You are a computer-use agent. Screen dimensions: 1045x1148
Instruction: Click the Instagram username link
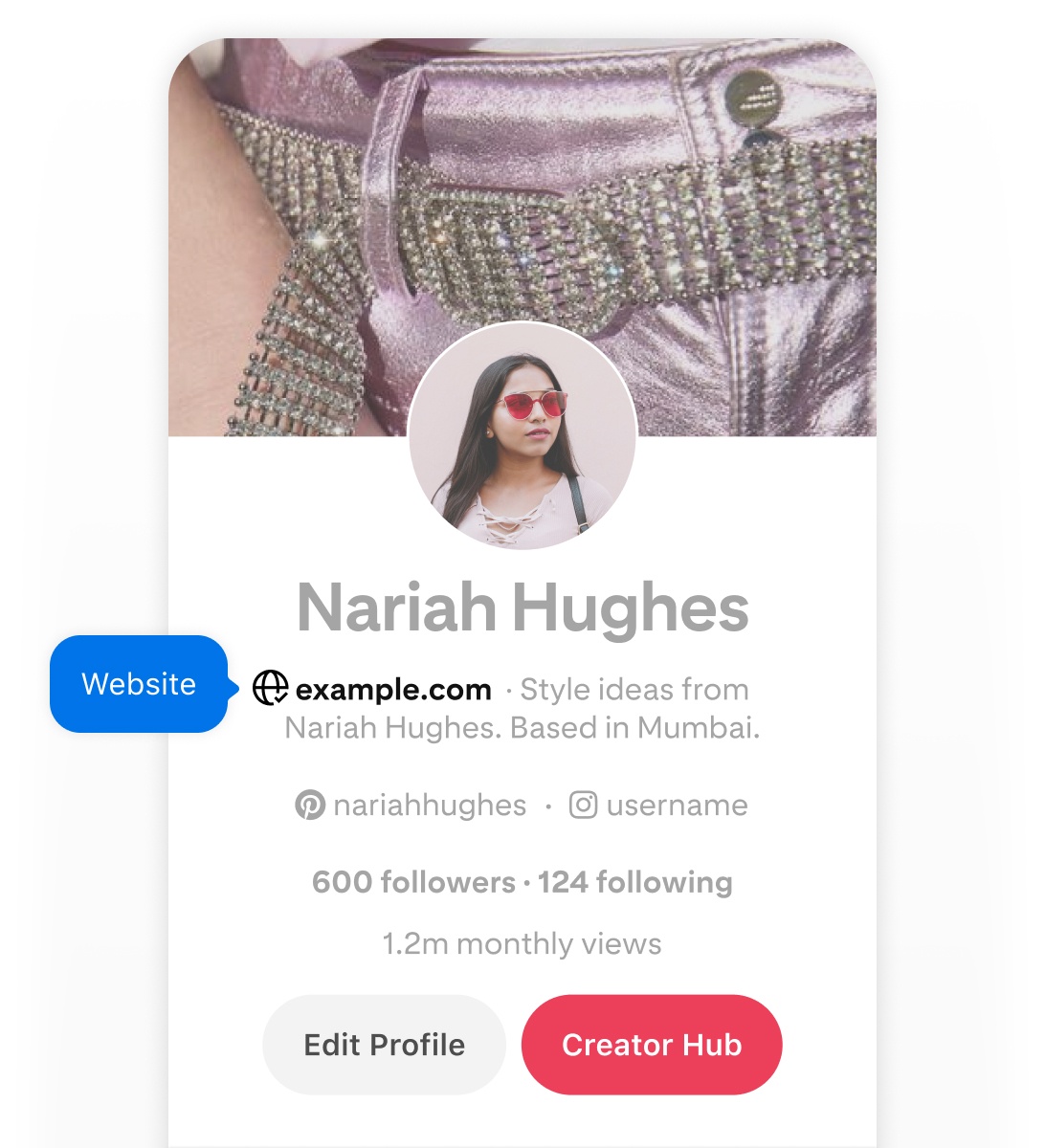pos(677,805)
